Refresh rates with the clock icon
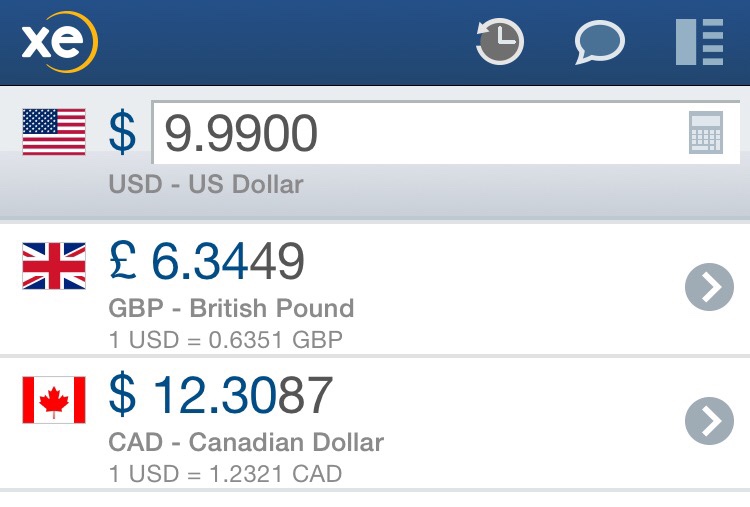This screenshot has height=507, width=750. (499, 41)
